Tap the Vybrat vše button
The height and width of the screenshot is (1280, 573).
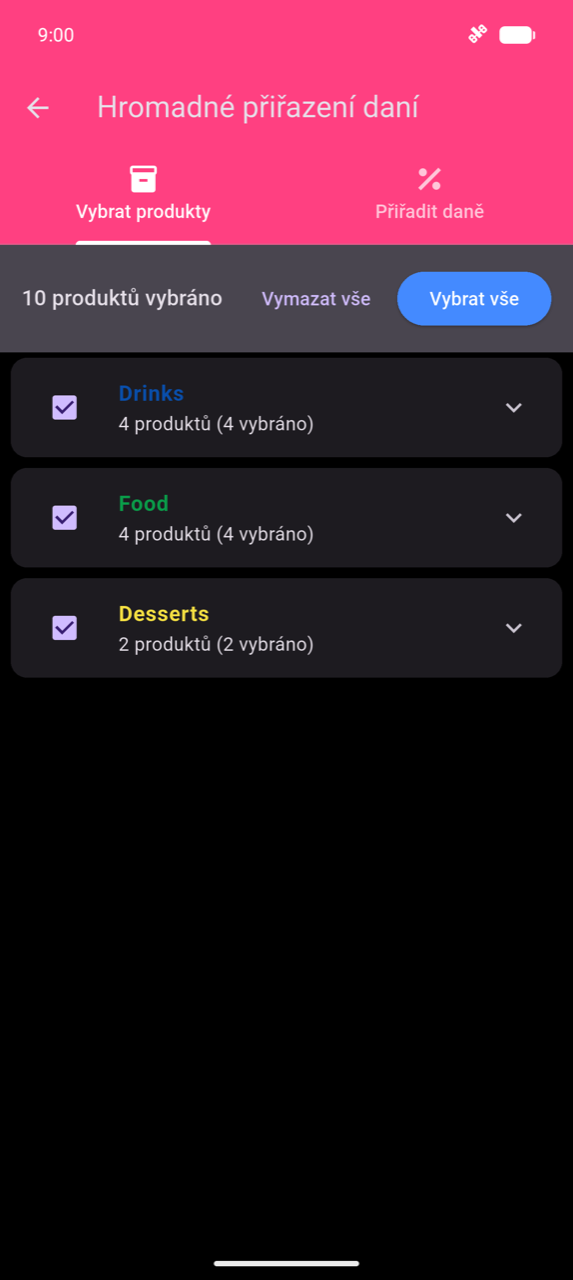point(474,299)
